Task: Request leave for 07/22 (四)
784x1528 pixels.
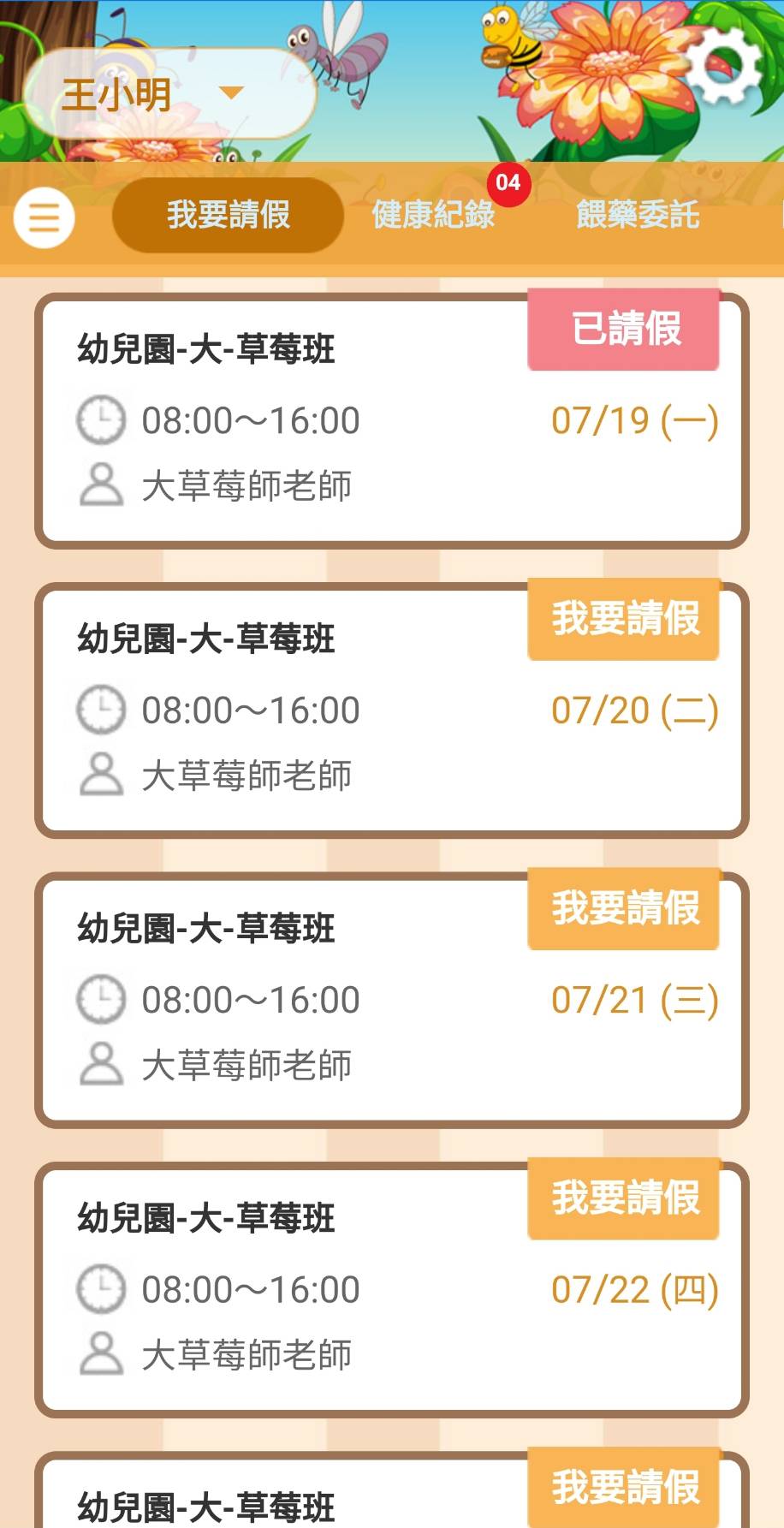Action: click(624, 1198)
